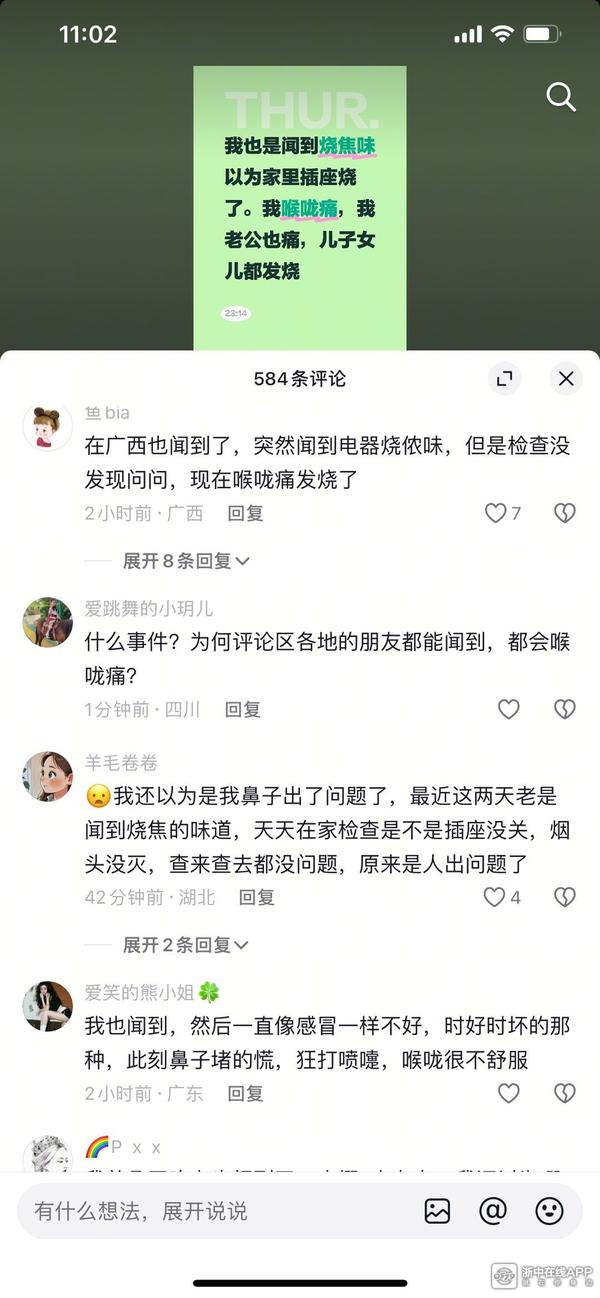The height and width of the screenshot is (1298, 600).
Task: Expand 2 replies under 羊毛卷卷's comment
Action: pyautogui.click(x=185, y=944)
